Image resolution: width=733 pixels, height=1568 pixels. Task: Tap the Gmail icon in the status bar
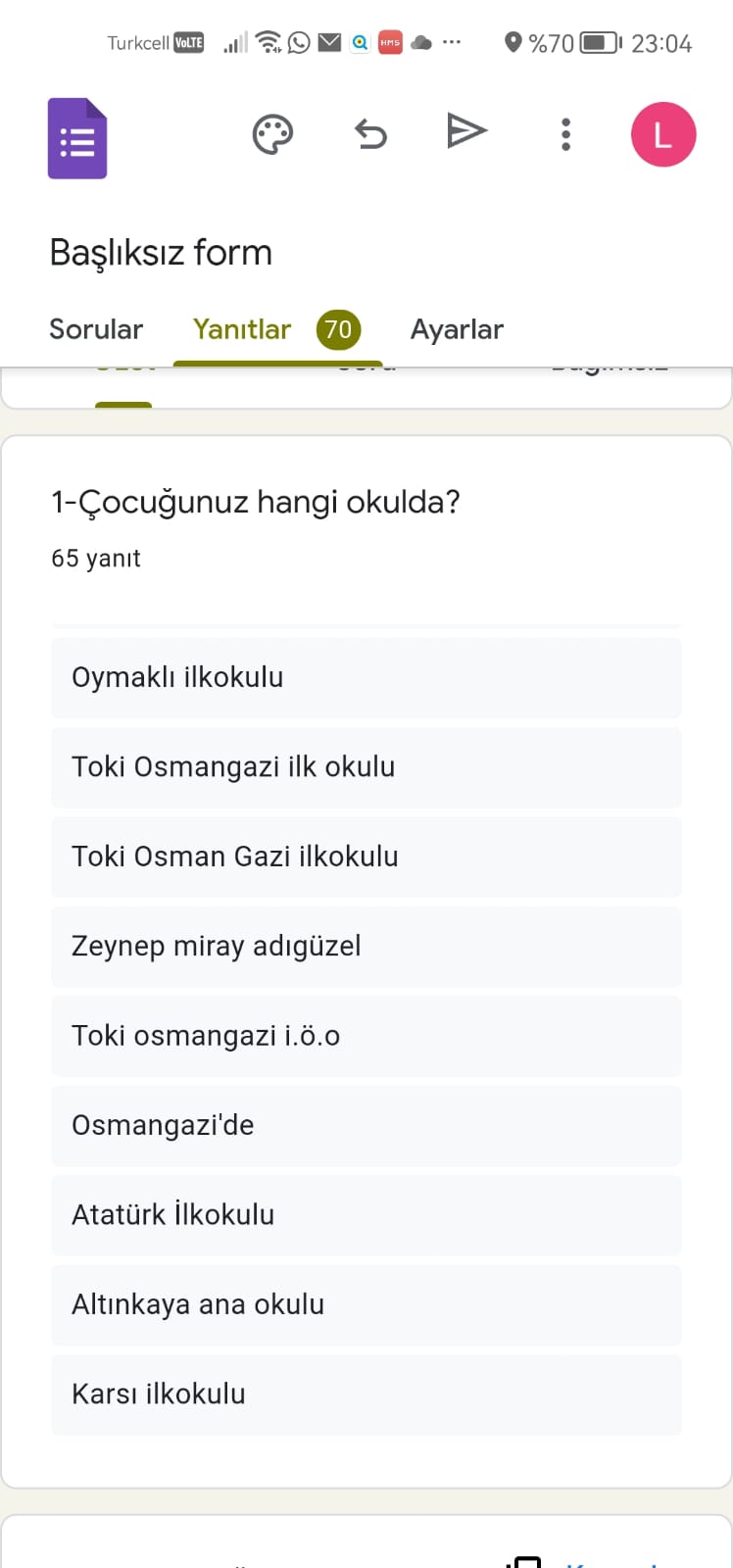pos(329,42)
